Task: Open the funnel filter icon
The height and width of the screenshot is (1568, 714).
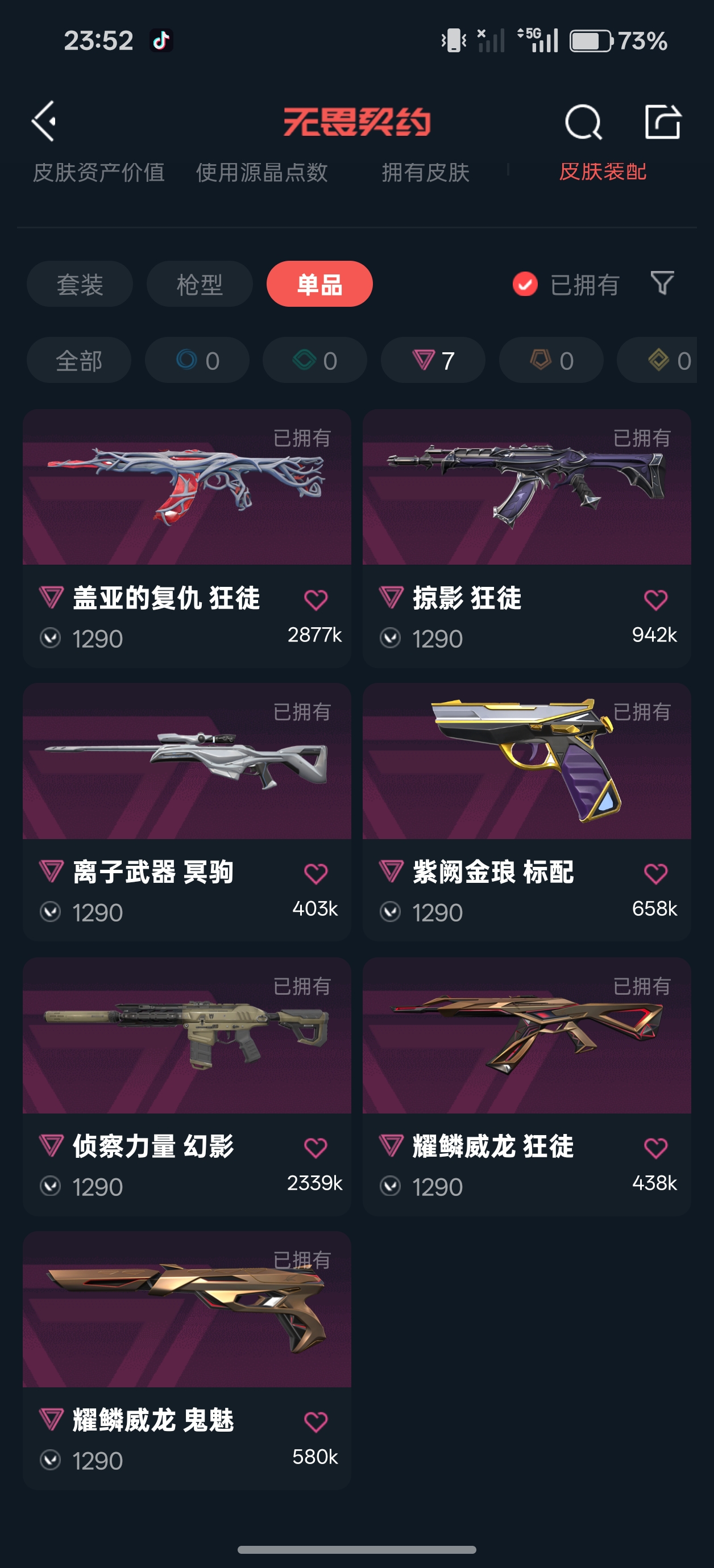Action: coord(662,283)
